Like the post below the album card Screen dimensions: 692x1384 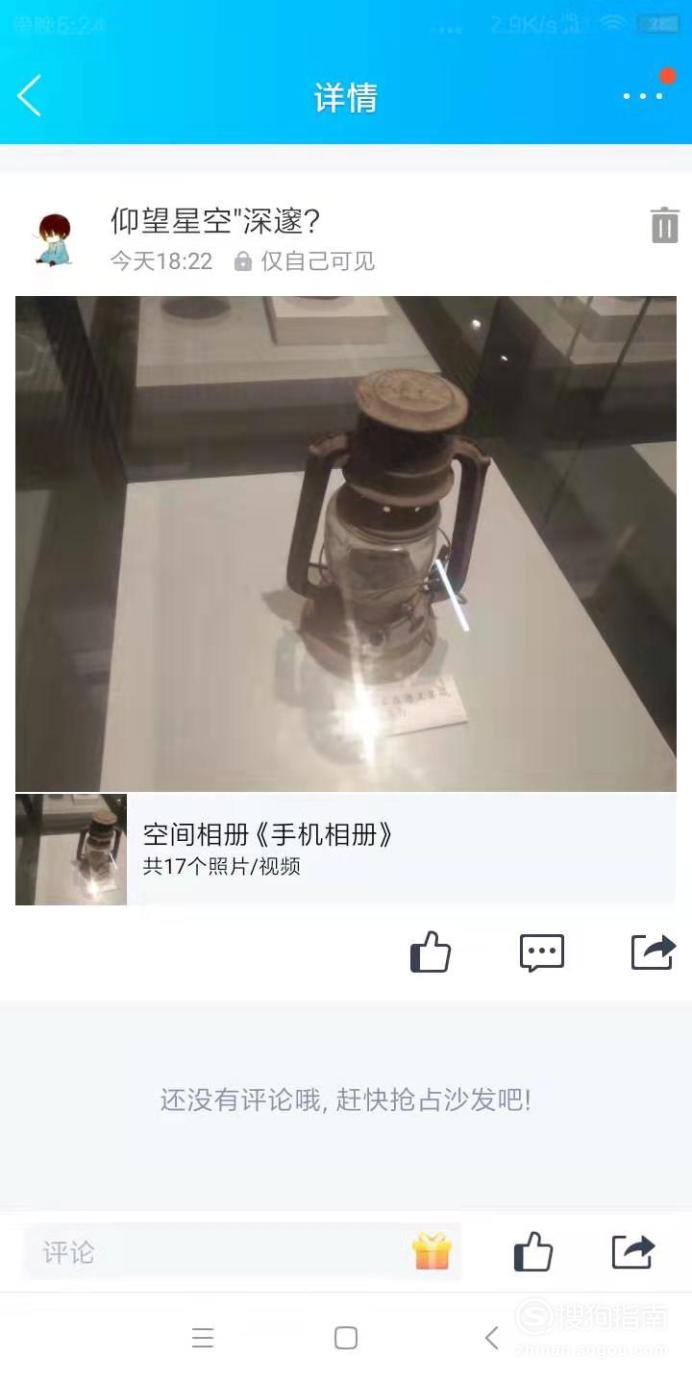(x=431, y=952)
